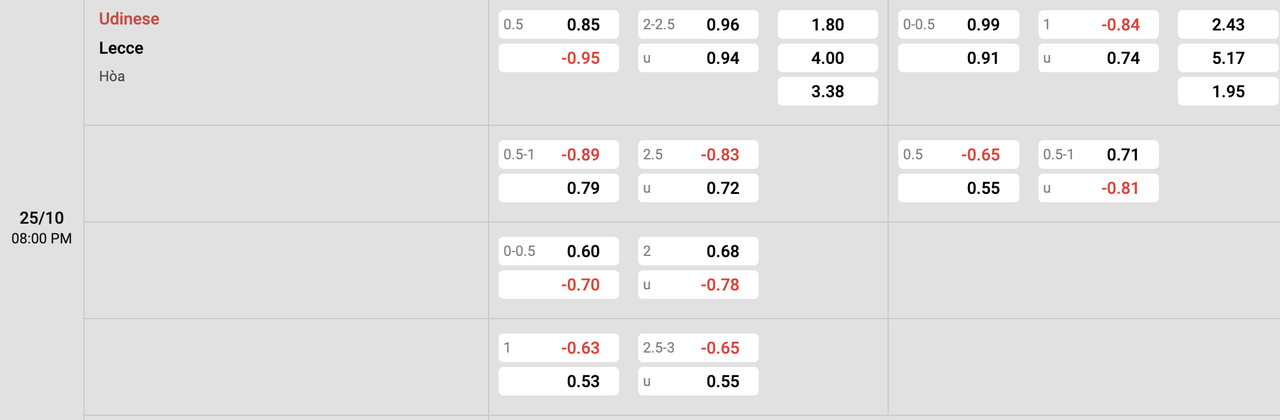Select under odds 0.94

point(698,58)
